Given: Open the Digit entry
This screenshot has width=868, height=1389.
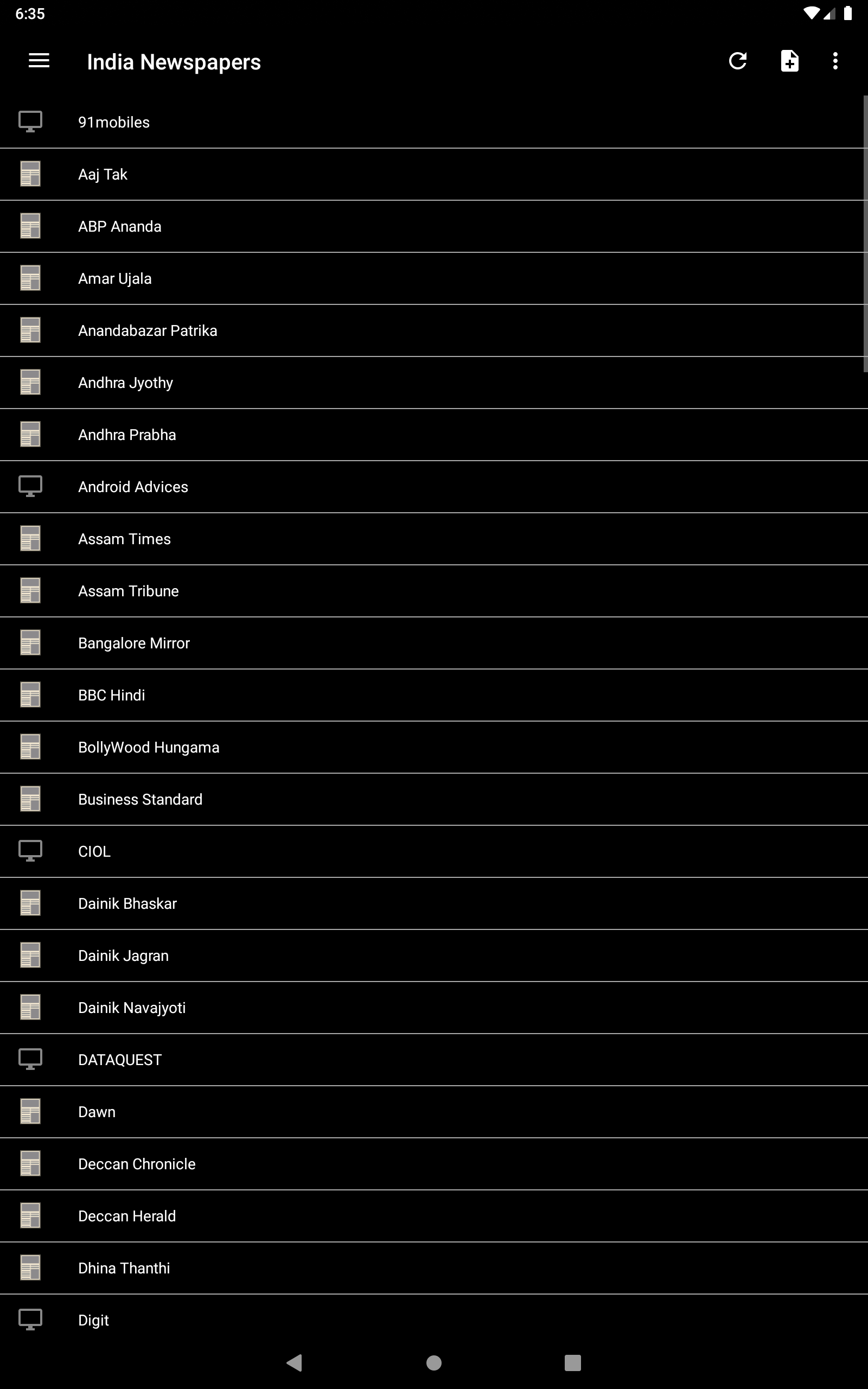Looking at the screenshot, I should click(434, 1320).
